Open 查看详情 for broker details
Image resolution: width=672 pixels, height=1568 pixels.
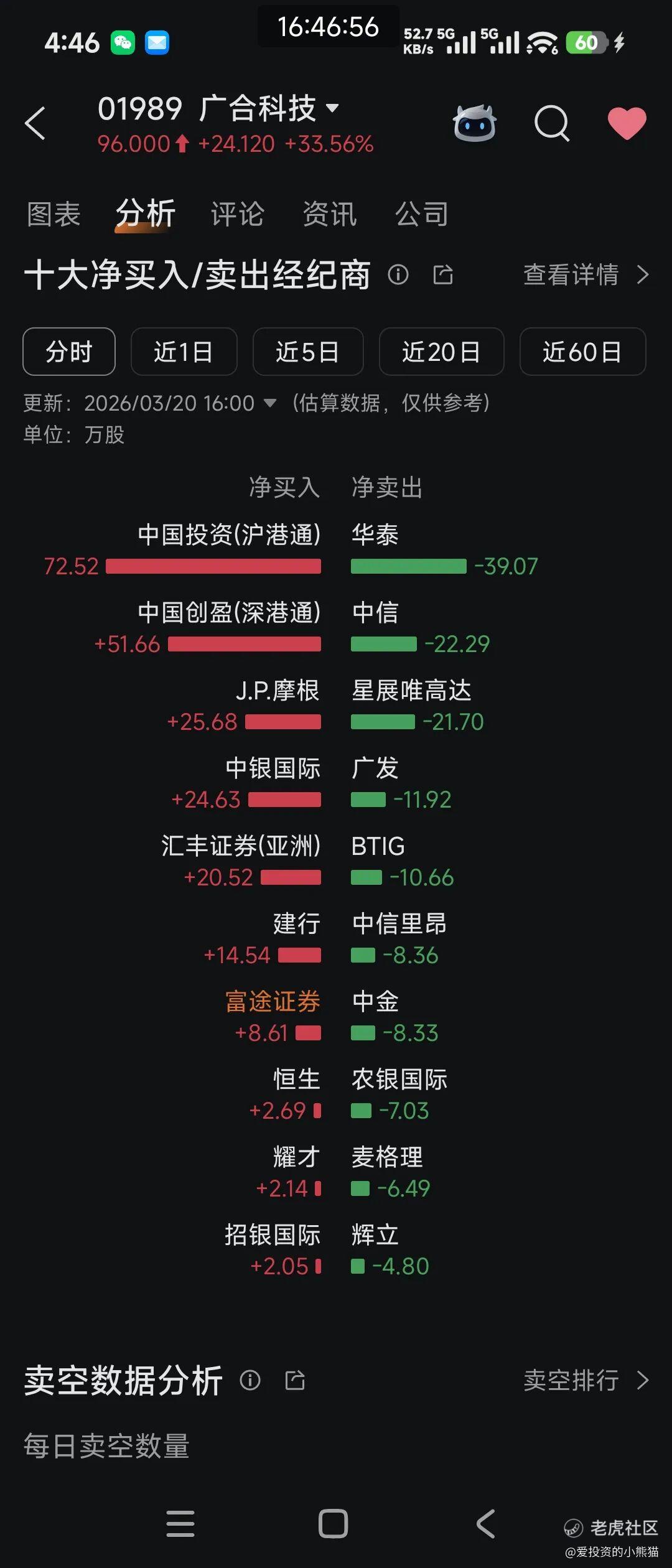(x=585, y=274)
